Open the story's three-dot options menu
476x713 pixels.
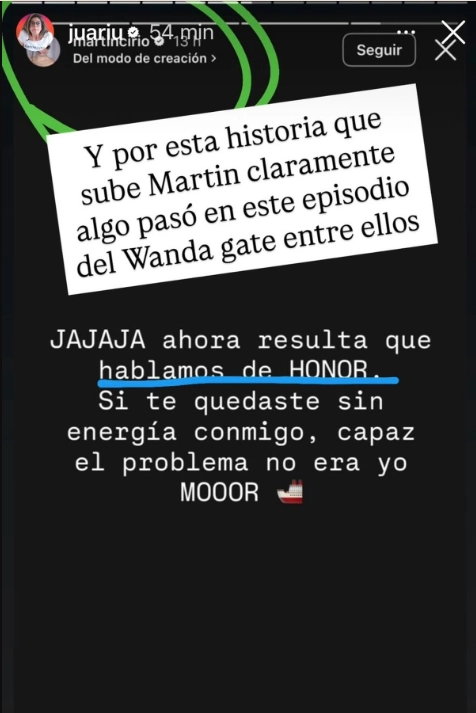(406, 32)
